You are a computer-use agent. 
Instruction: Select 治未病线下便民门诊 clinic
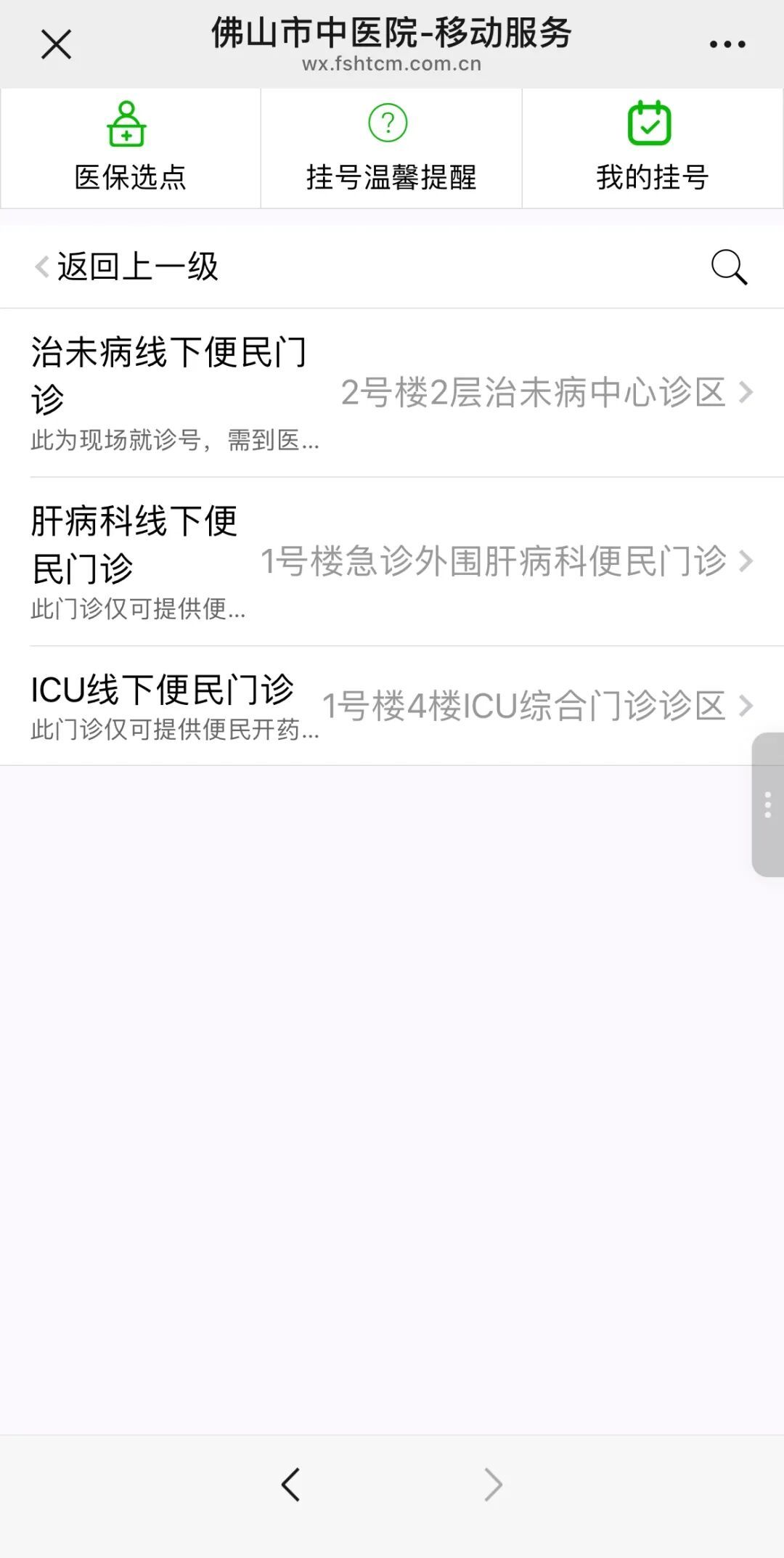click(392, 393)
